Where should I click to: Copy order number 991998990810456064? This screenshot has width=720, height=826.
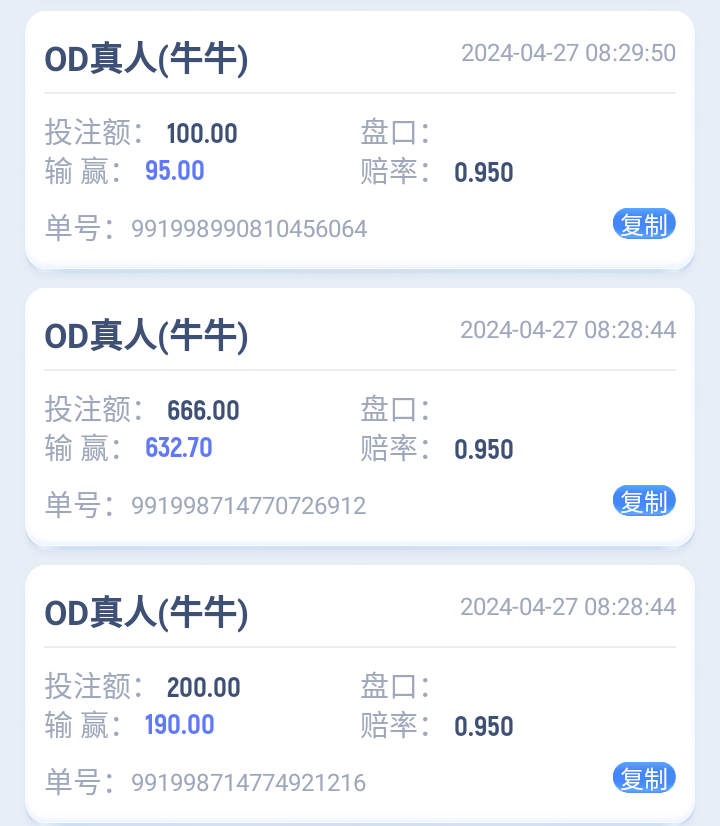(x=644, y=225)
